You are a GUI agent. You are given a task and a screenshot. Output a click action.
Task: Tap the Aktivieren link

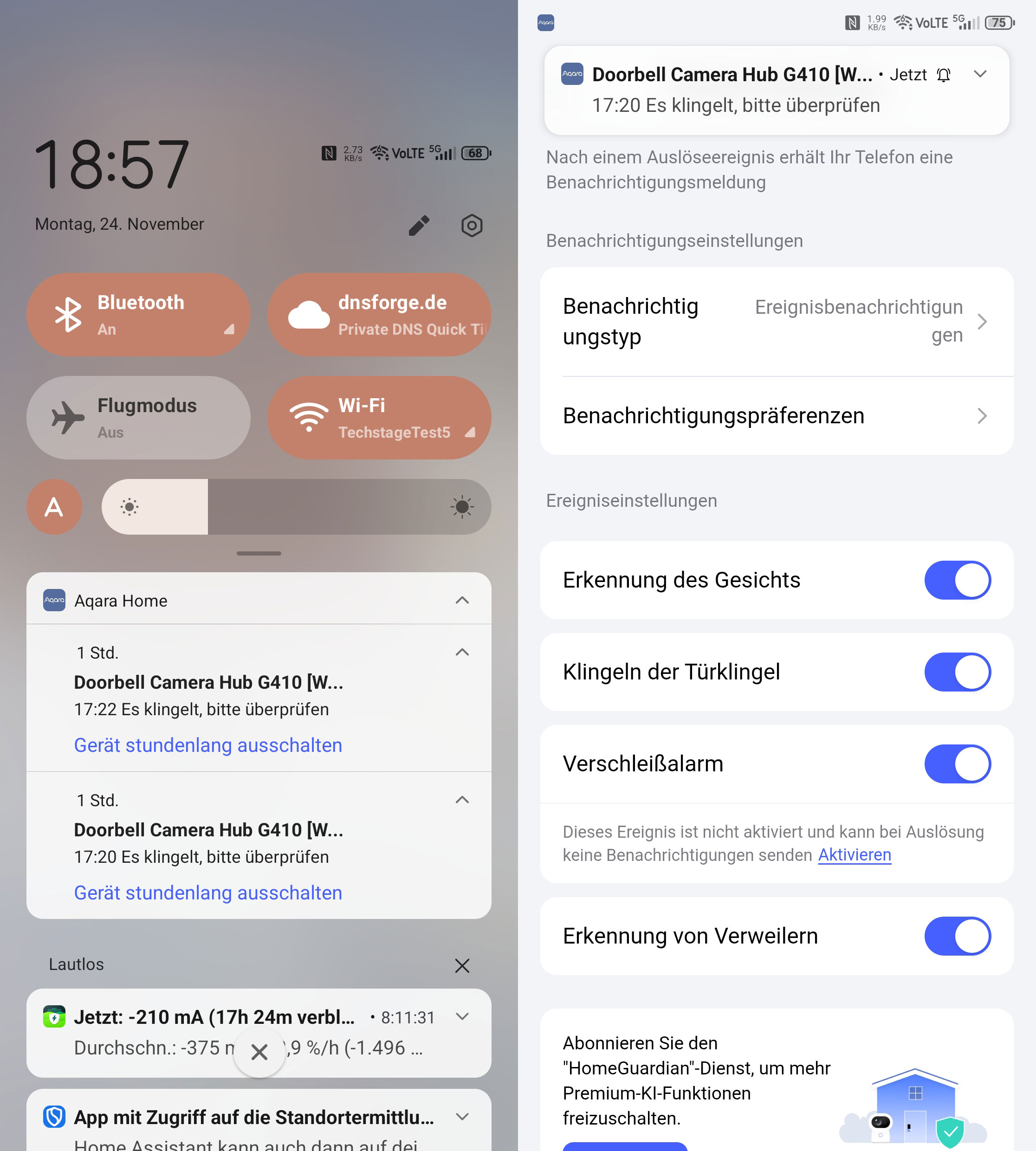[x=855, y=855]
